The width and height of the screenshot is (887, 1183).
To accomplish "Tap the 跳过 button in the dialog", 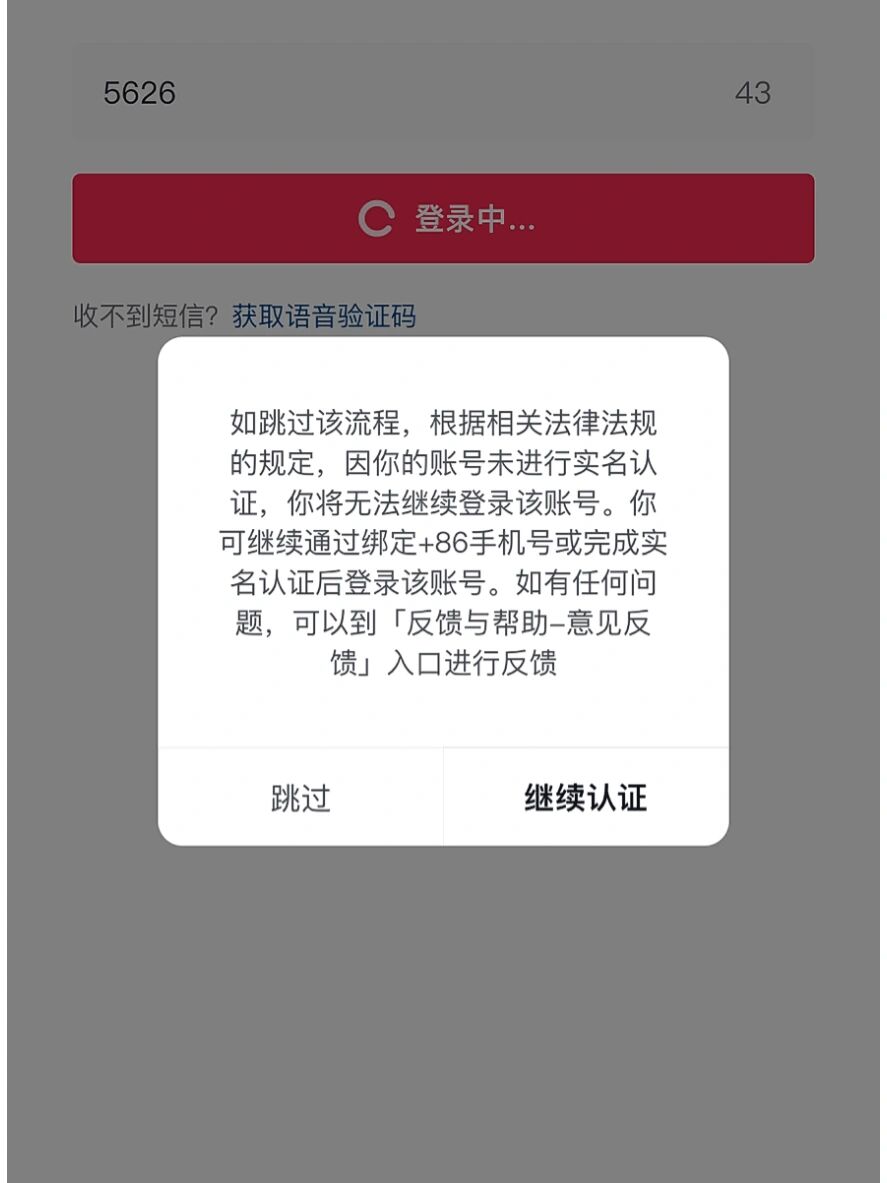I will point(301,795).
